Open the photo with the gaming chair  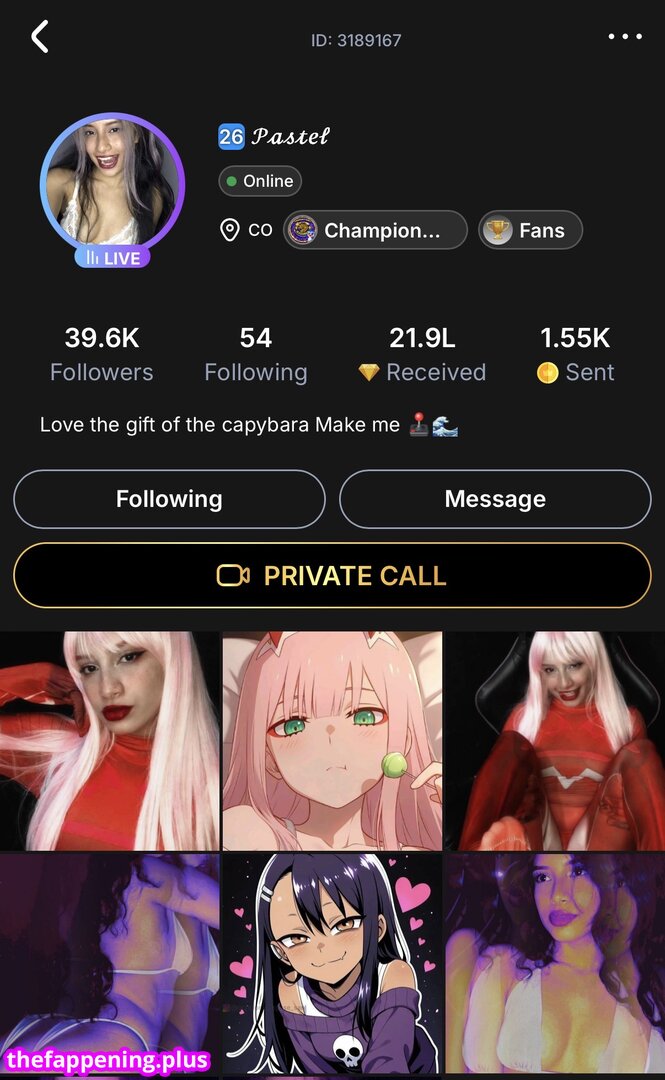pyautogui.click(x=555, y=741)
